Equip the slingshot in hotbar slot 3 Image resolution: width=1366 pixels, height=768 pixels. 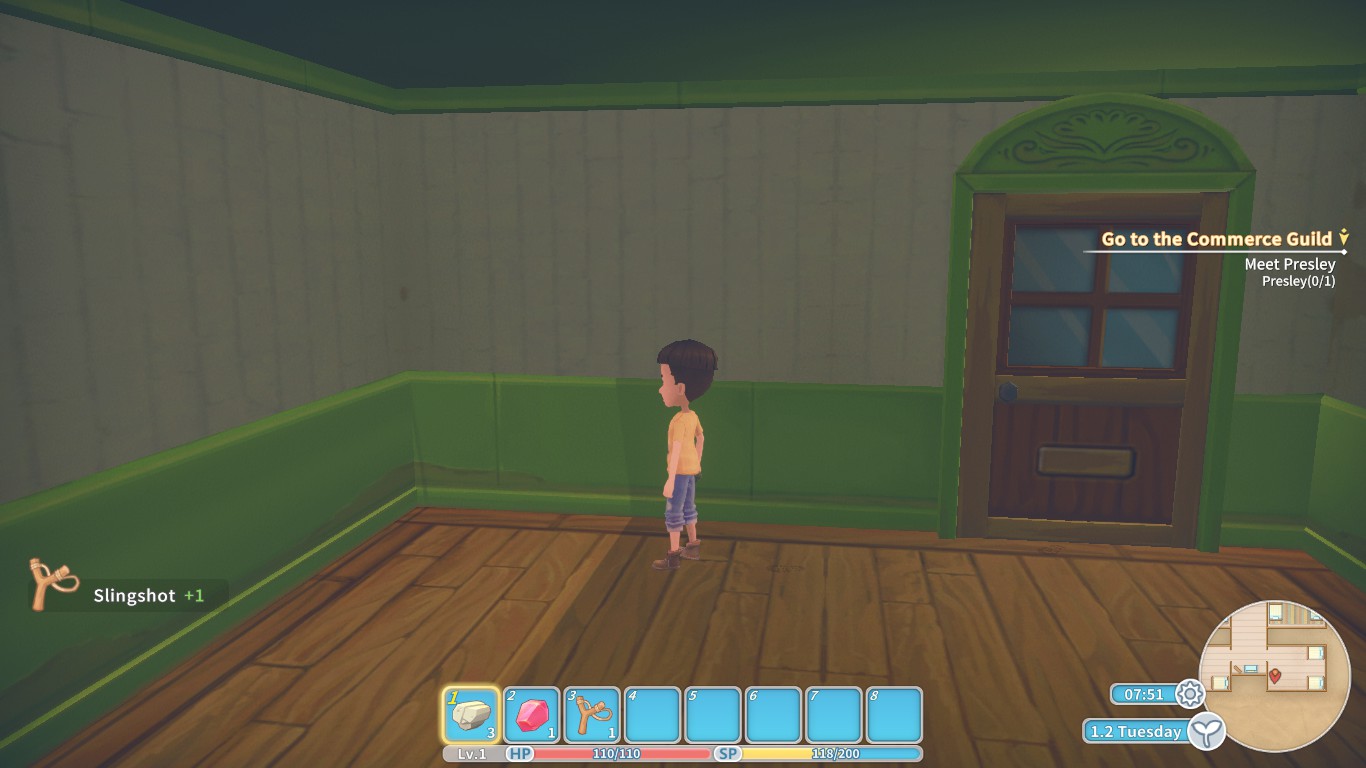(592, 714)
